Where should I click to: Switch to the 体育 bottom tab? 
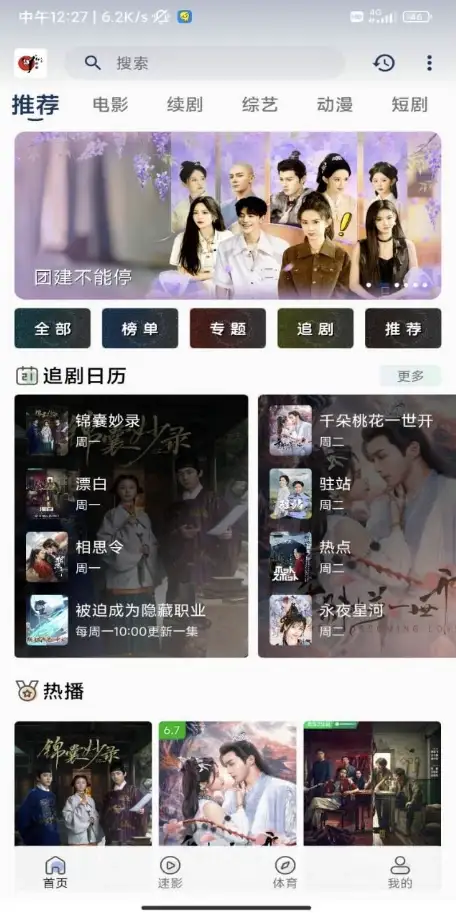pos(285,873)
